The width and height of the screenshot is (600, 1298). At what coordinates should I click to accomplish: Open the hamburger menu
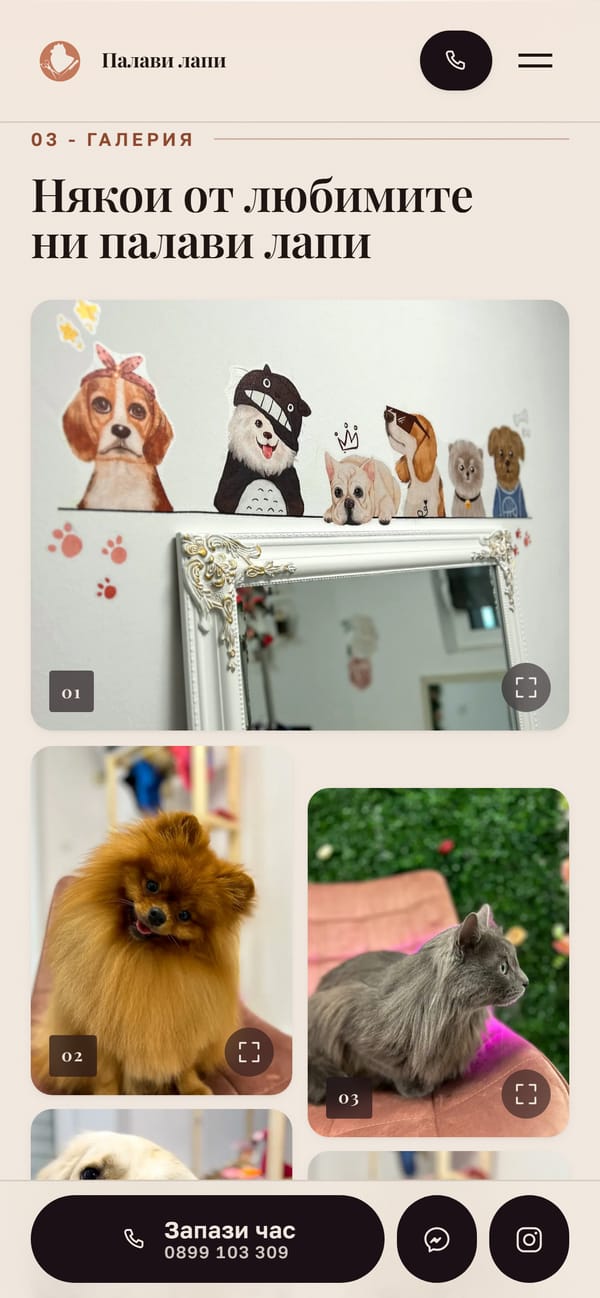(535, 61)
